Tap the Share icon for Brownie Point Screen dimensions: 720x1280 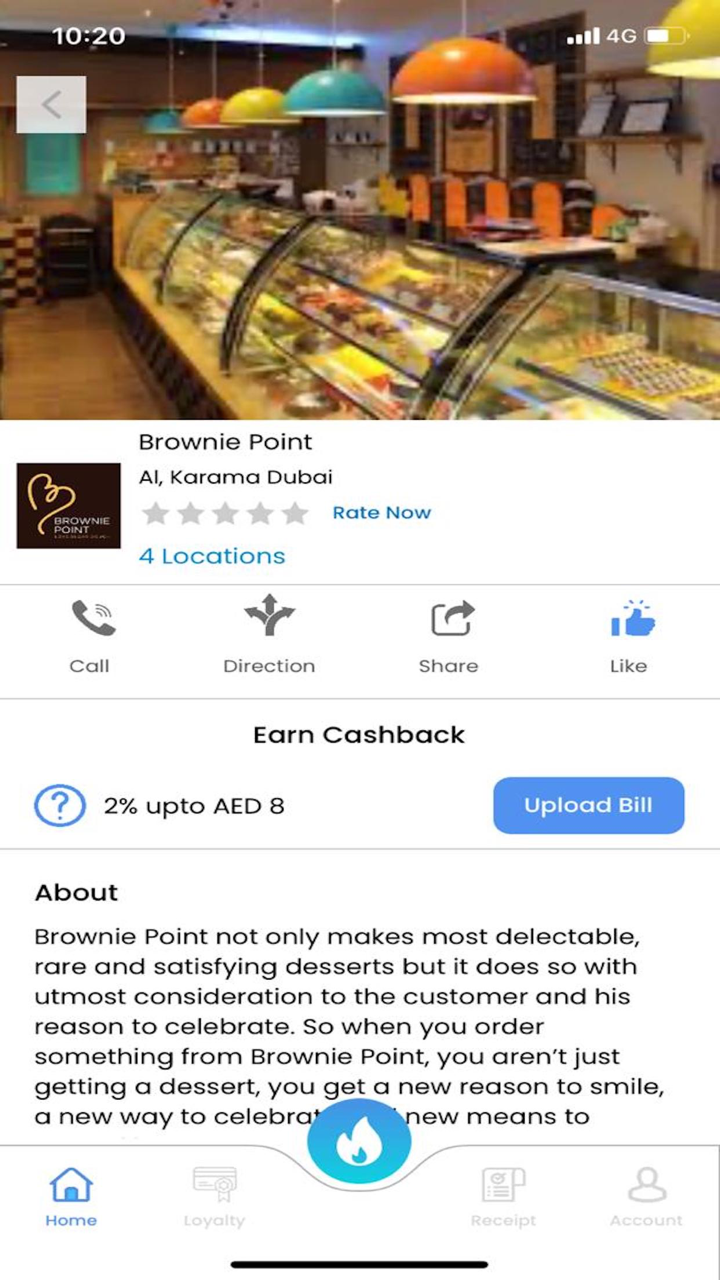coord(448,619)
